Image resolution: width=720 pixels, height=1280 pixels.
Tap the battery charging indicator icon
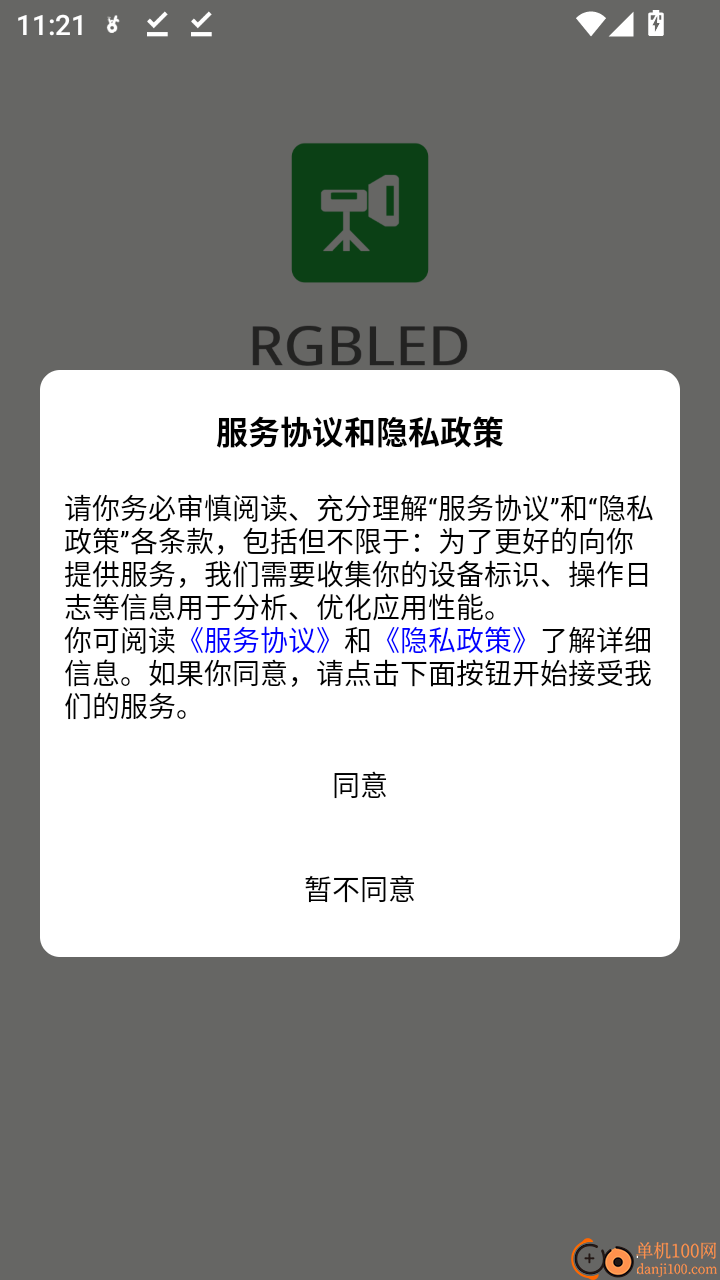[656, 25]
